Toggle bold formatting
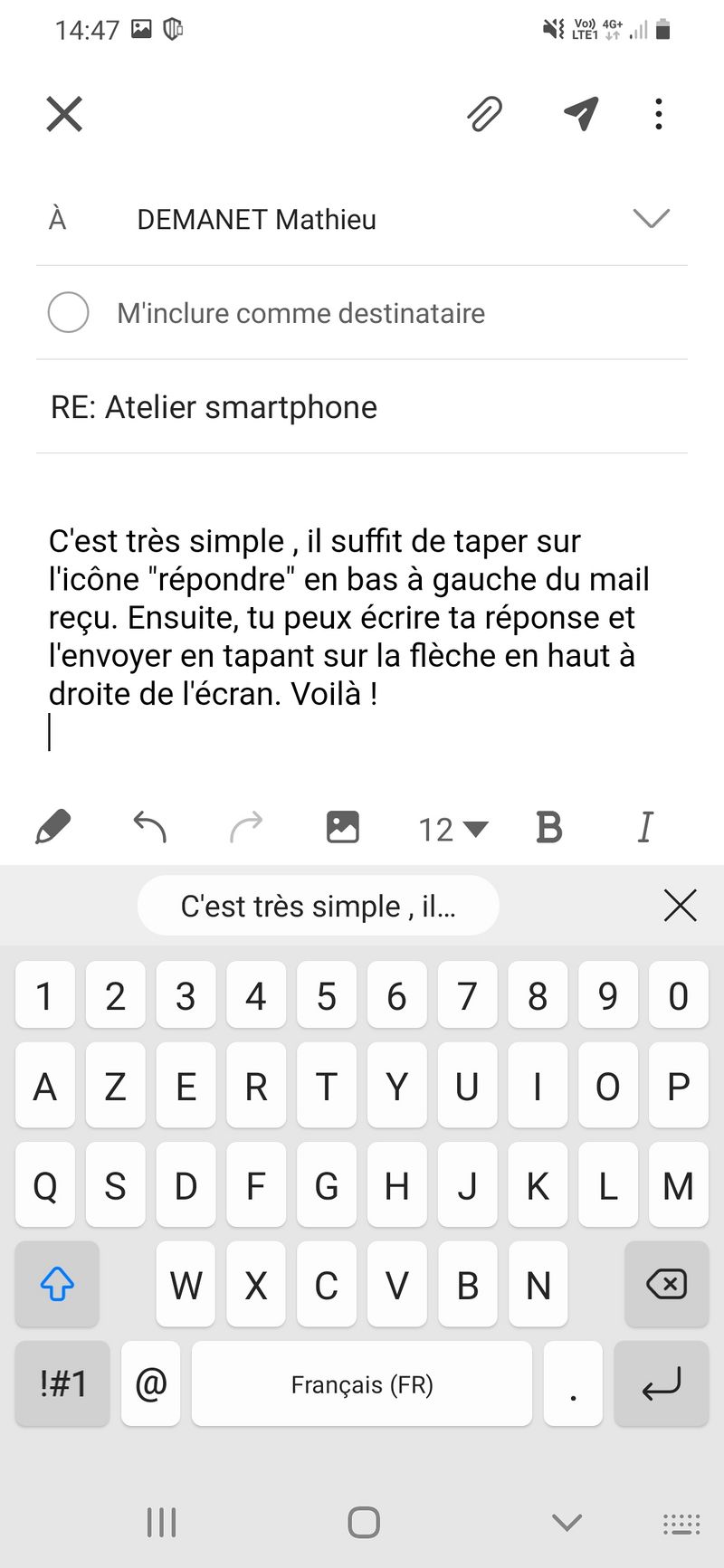Viewport: 724px width, 1568px height. pyautogui.click(x=548, y=827)
